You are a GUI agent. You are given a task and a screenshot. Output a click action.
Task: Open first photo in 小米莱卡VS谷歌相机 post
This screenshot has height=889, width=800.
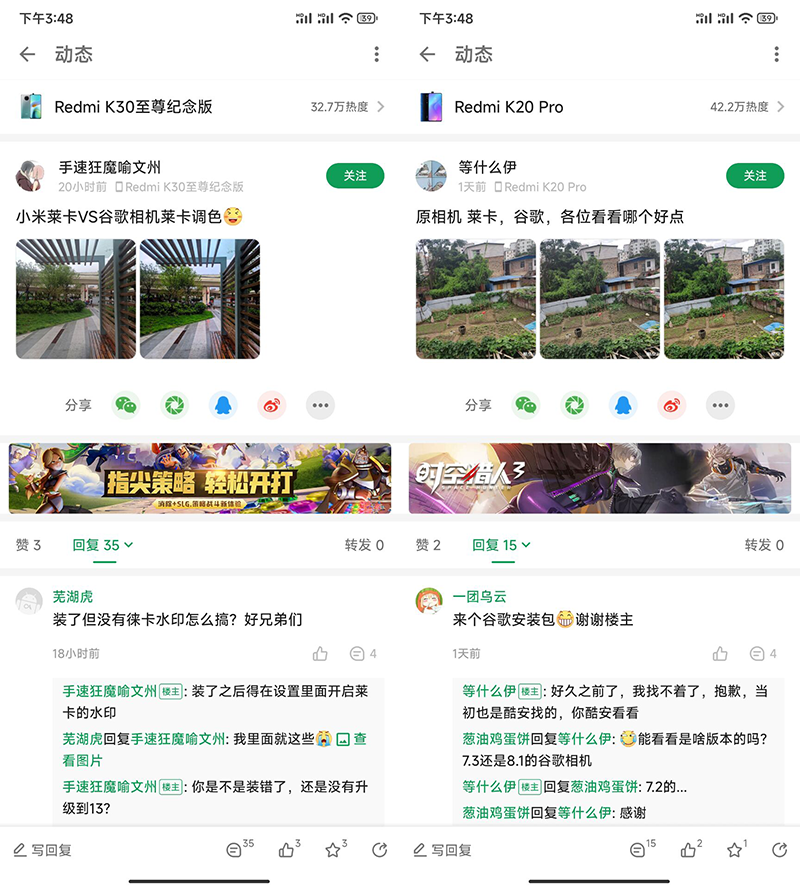pyautogui.click(x=76, y=298)
